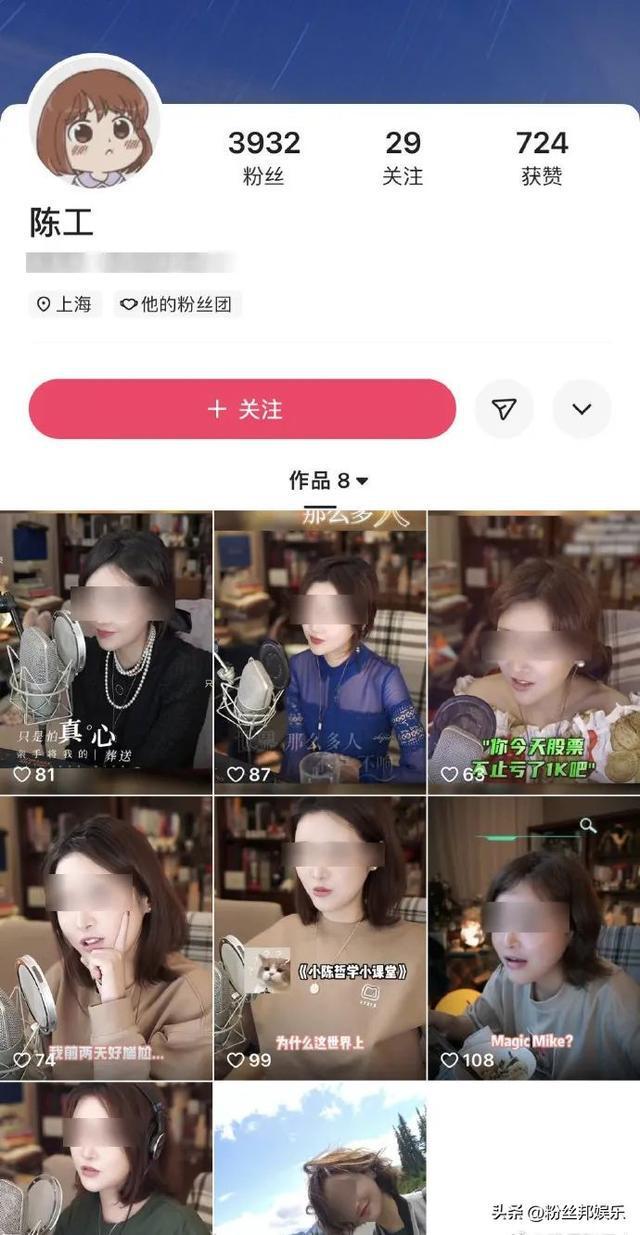
Task: Open the video with 87 likes
Action: 320,650
